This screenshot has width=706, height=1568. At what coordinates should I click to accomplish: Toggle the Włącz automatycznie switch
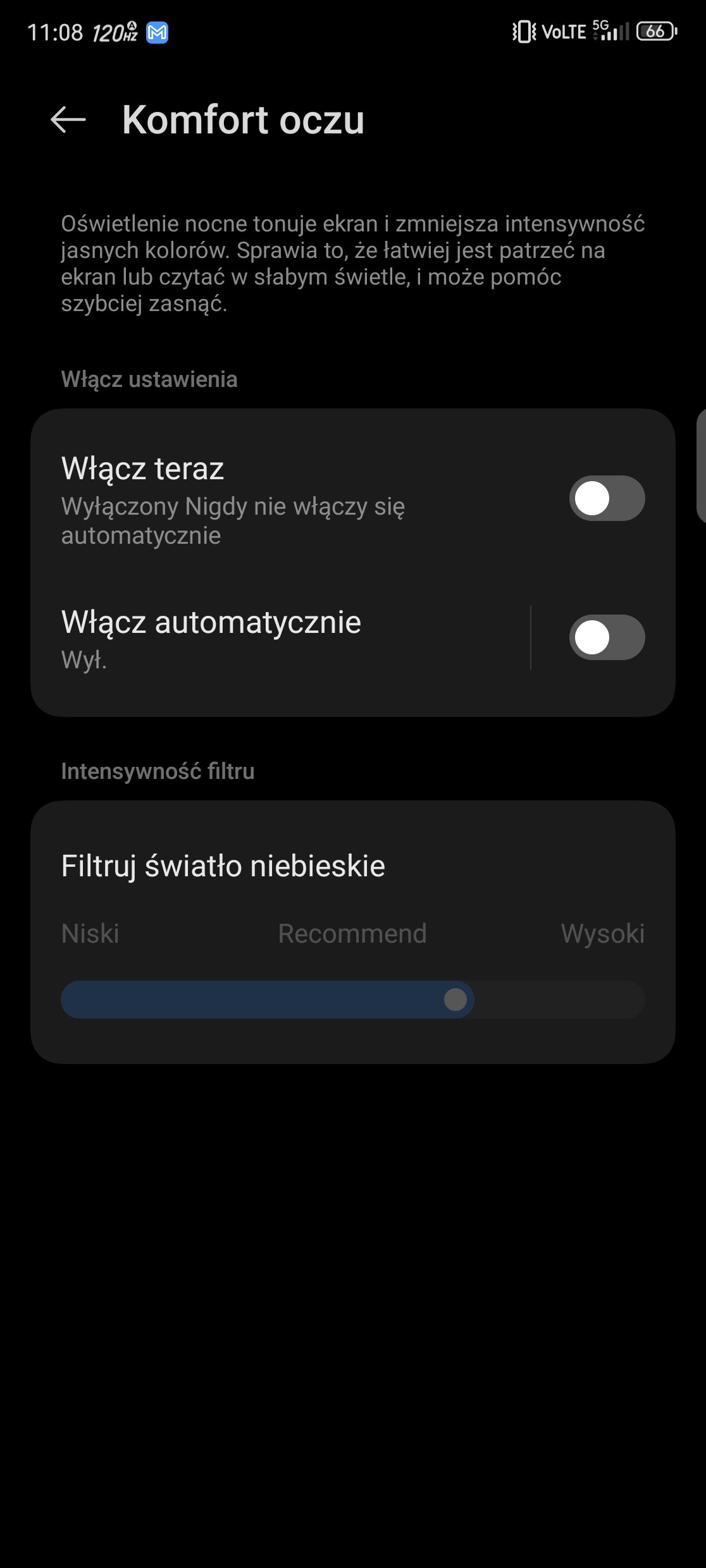(x=607, y=637)
